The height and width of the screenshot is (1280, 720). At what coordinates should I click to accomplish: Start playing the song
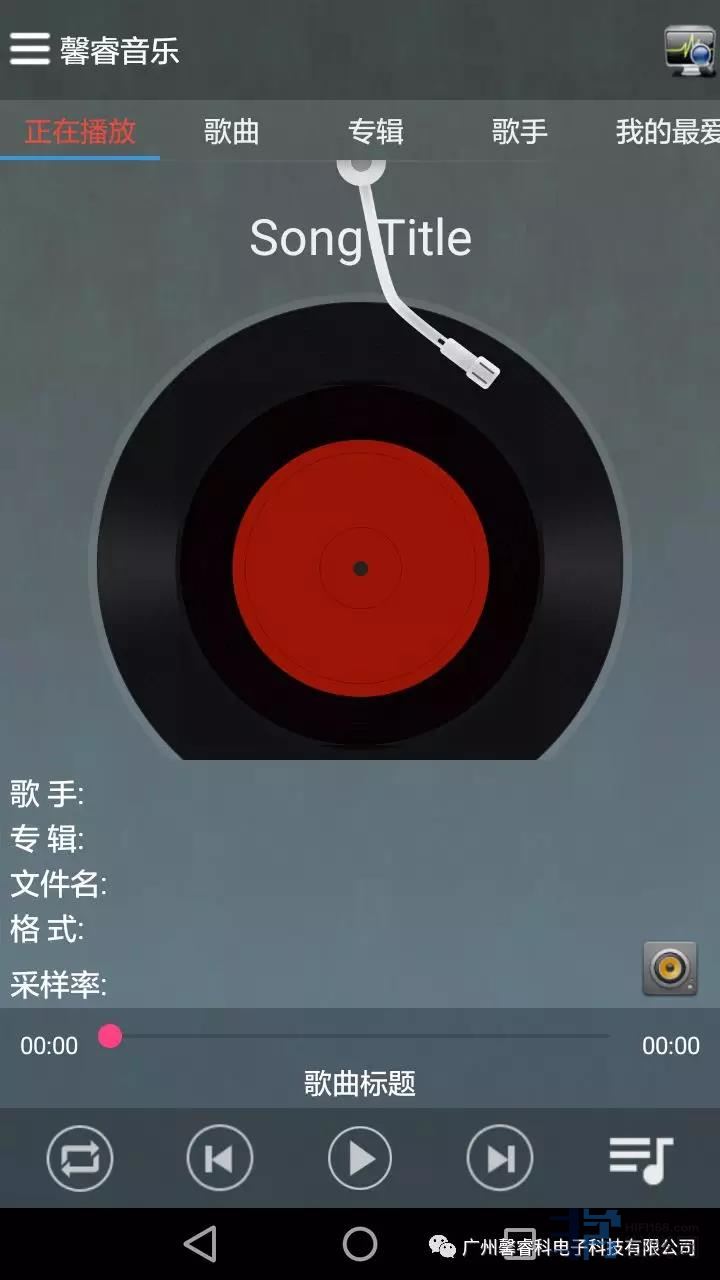pos(360,1159)
